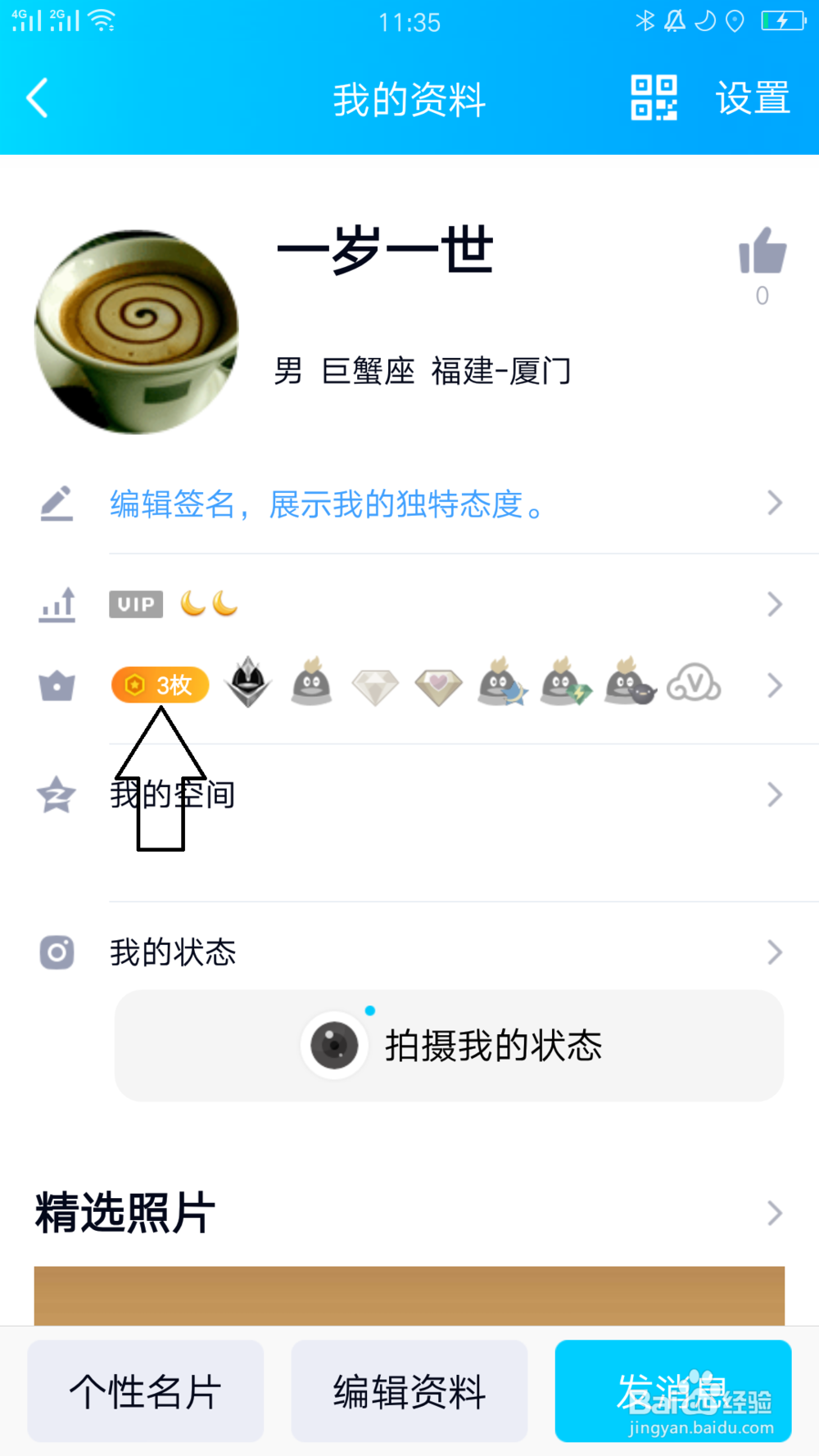Image resolution: width=819 pixels, height=1456 pixels.
Task: Click the thumbs-up like icon
Action: [762, 254]
